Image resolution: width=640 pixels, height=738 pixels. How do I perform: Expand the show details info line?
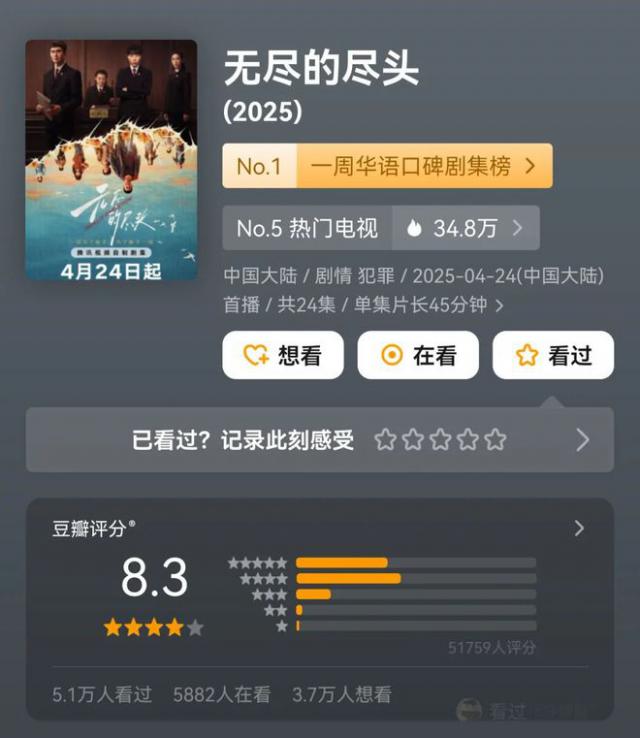500,305
